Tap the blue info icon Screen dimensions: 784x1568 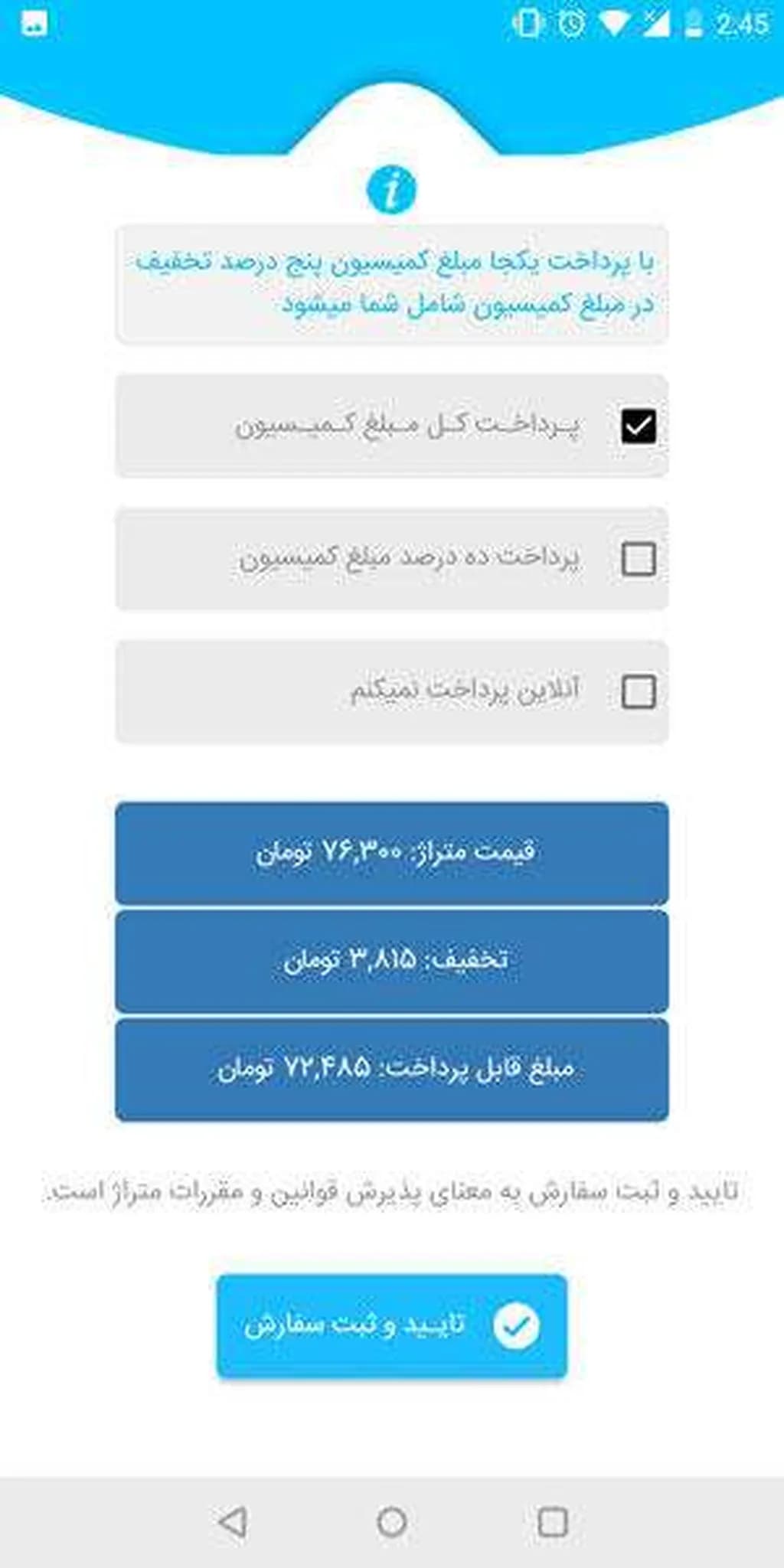point(391,190)
